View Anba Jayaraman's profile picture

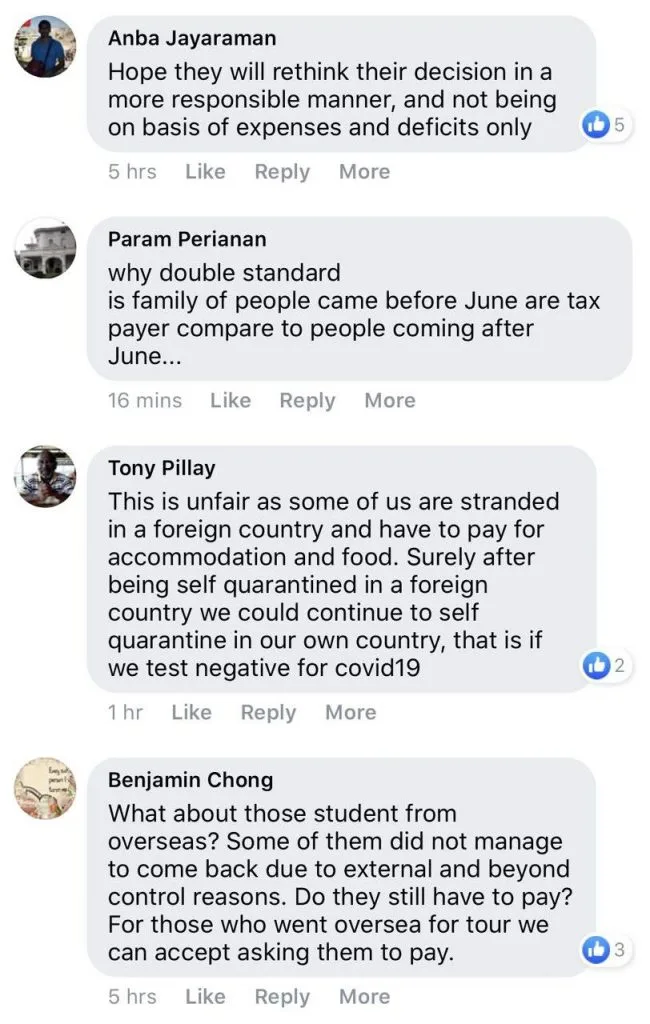45,46
